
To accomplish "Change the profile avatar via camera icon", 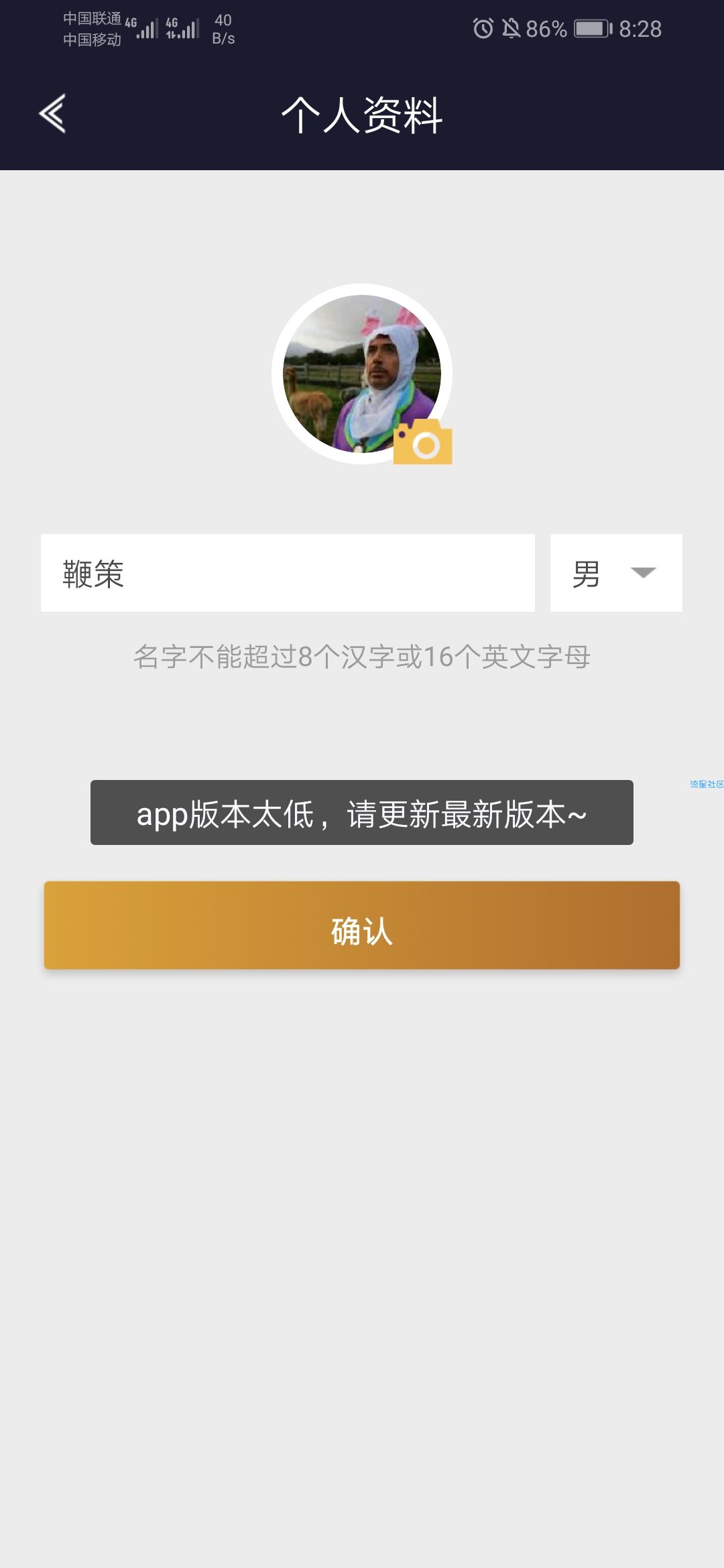I will click(423, 442).
